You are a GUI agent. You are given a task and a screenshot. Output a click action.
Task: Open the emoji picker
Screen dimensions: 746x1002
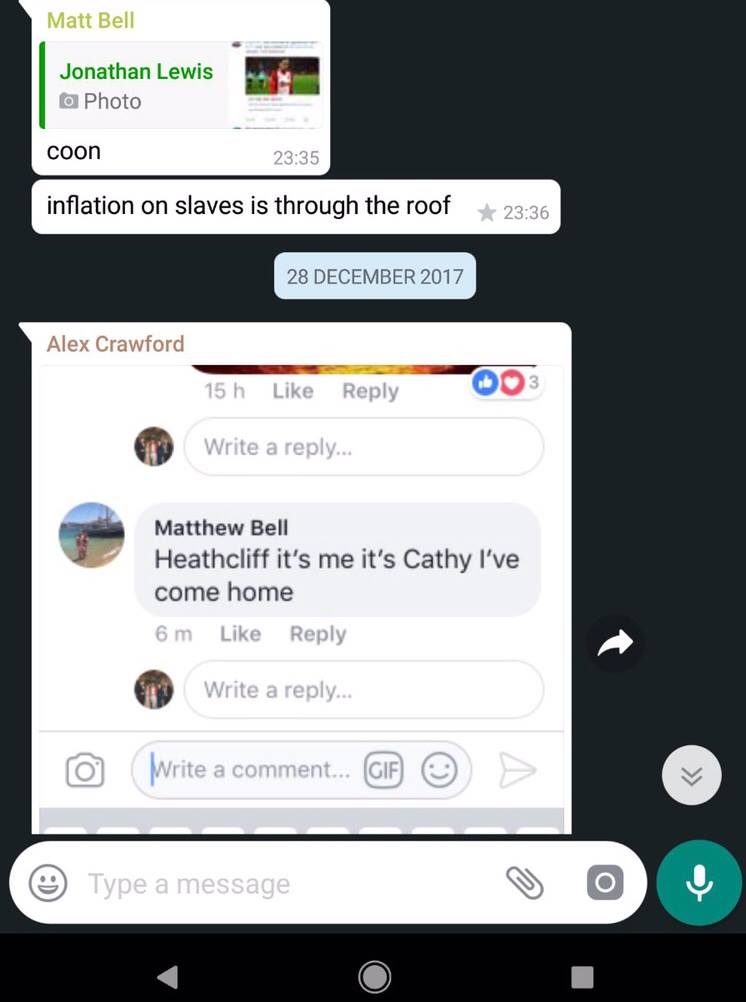pos(48,883)
